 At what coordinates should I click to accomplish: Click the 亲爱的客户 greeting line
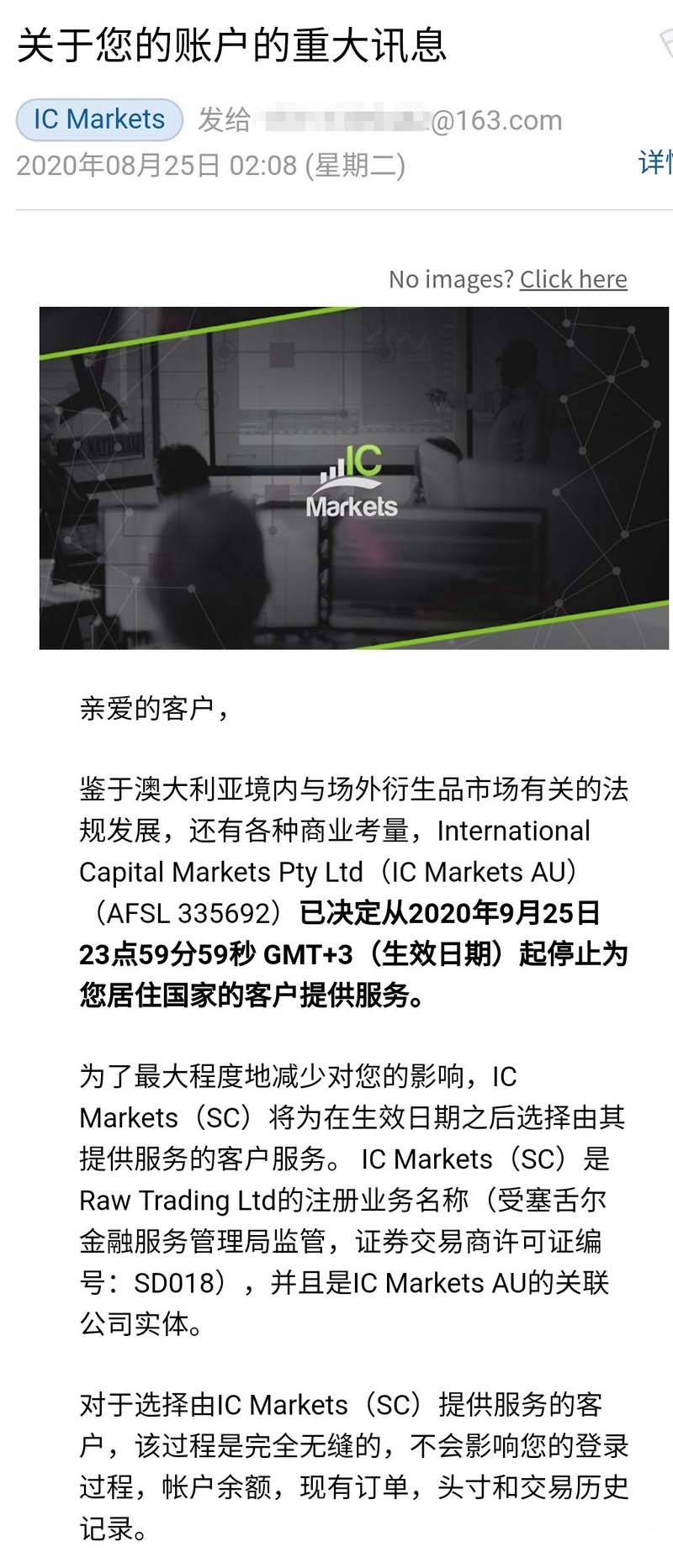pos(151,709)
